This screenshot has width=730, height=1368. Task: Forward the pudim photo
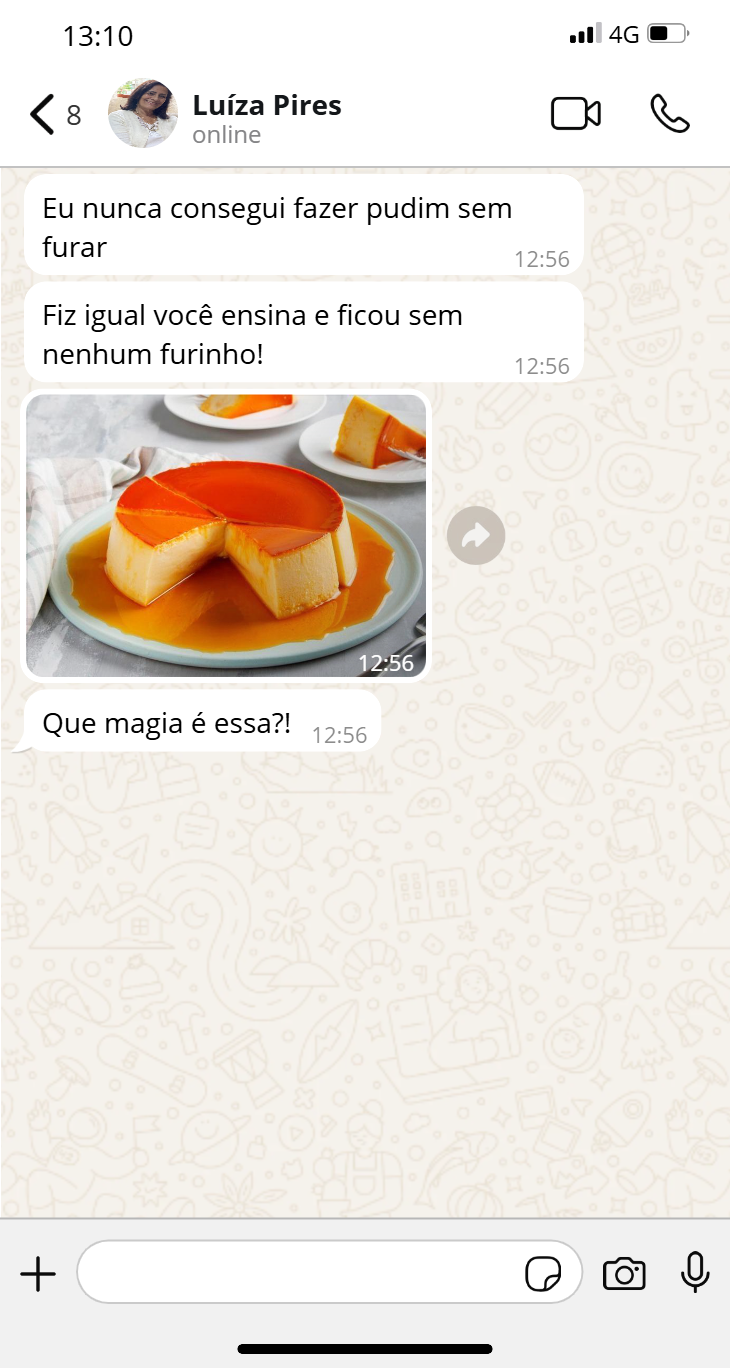tap(476, 536)
